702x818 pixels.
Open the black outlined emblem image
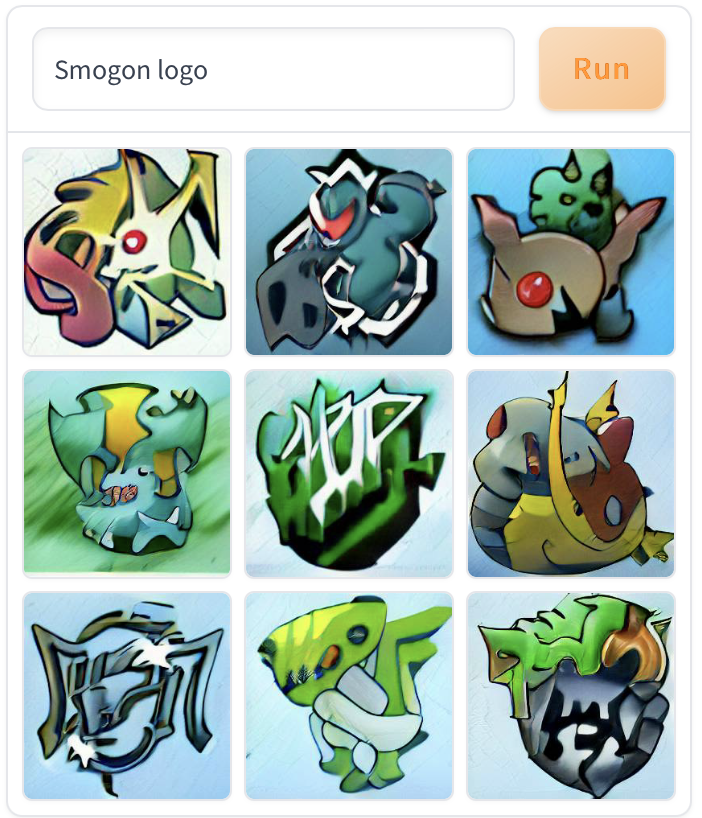click(127, 696)
